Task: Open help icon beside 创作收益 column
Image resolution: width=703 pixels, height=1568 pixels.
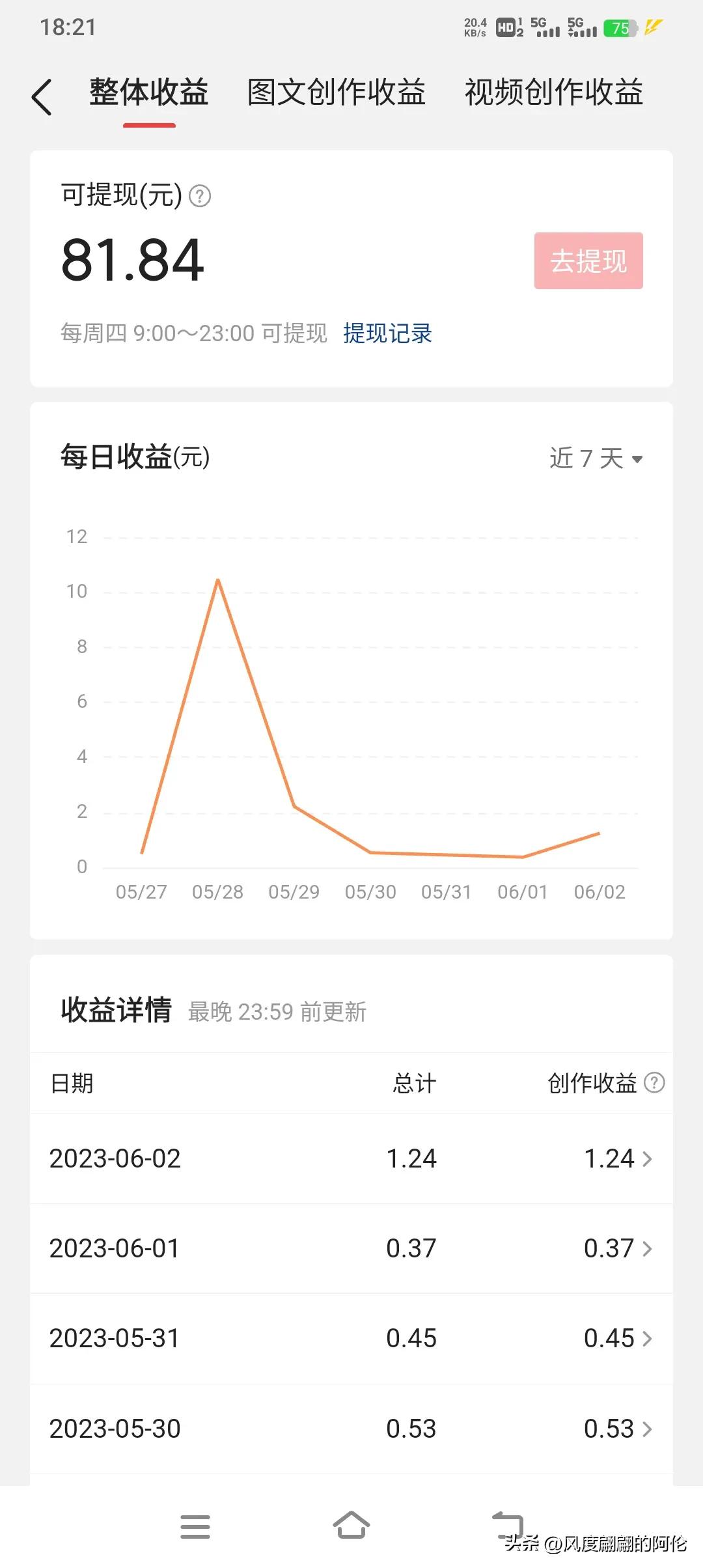Action: [654, 1083]
